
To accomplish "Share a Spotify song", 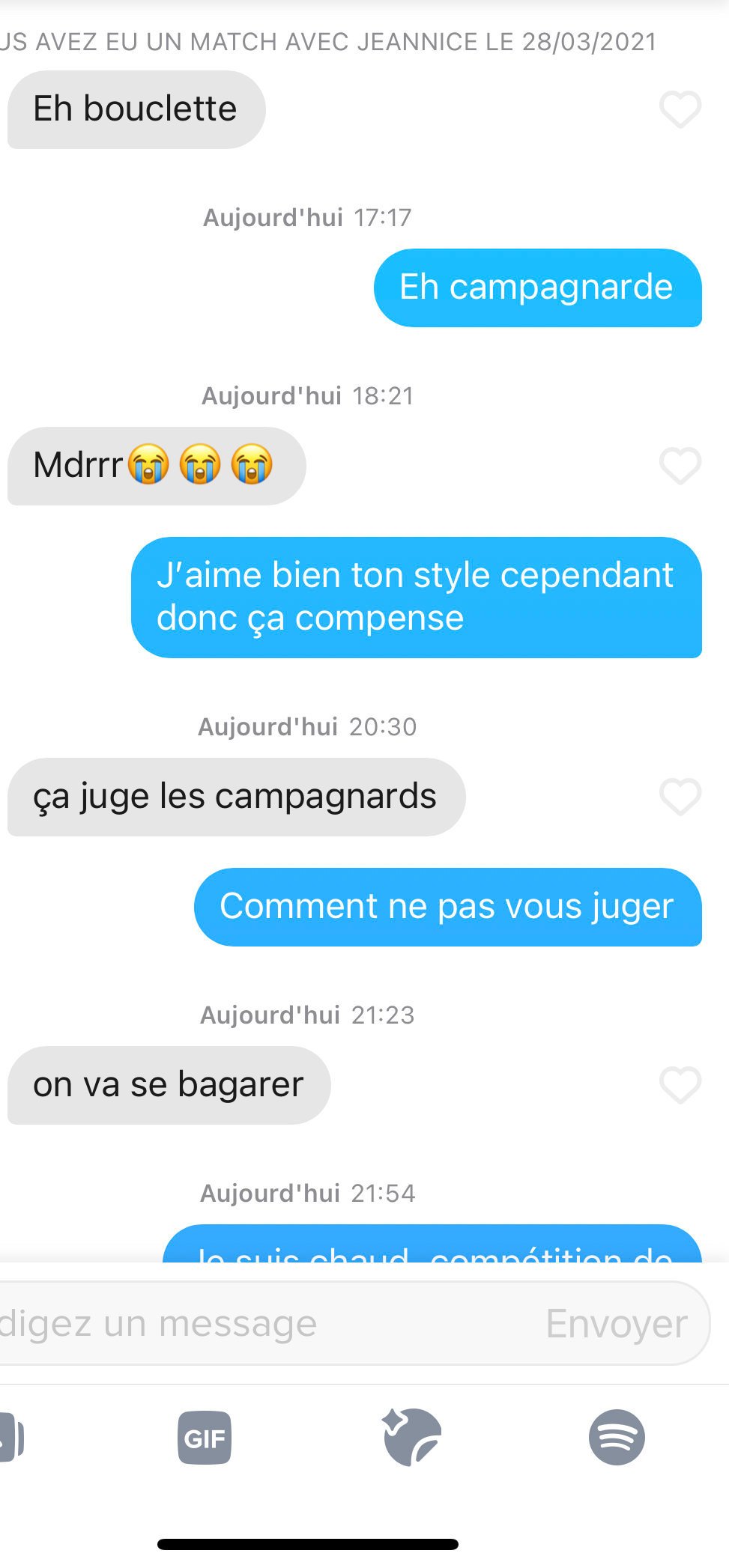I will [616, 1436].
